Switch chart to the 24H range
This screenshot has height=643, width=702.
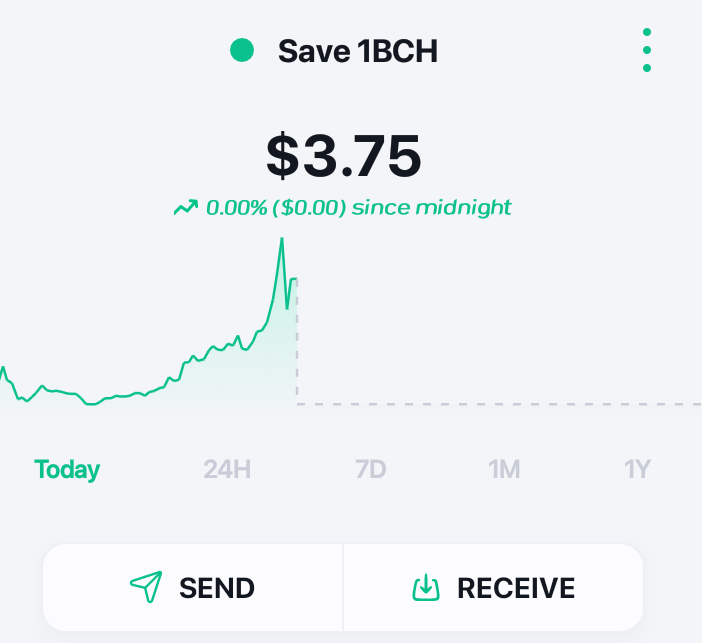click(227, 469)
